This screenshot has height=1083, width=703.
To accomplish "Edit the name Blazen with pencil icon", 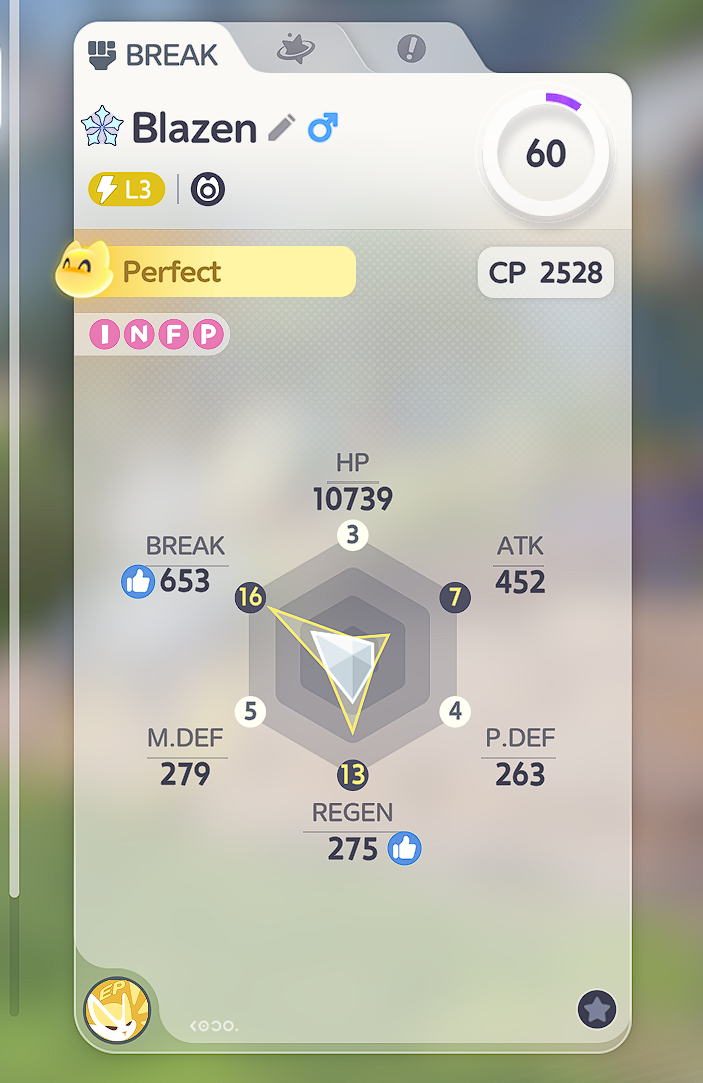I will point(282,127).
